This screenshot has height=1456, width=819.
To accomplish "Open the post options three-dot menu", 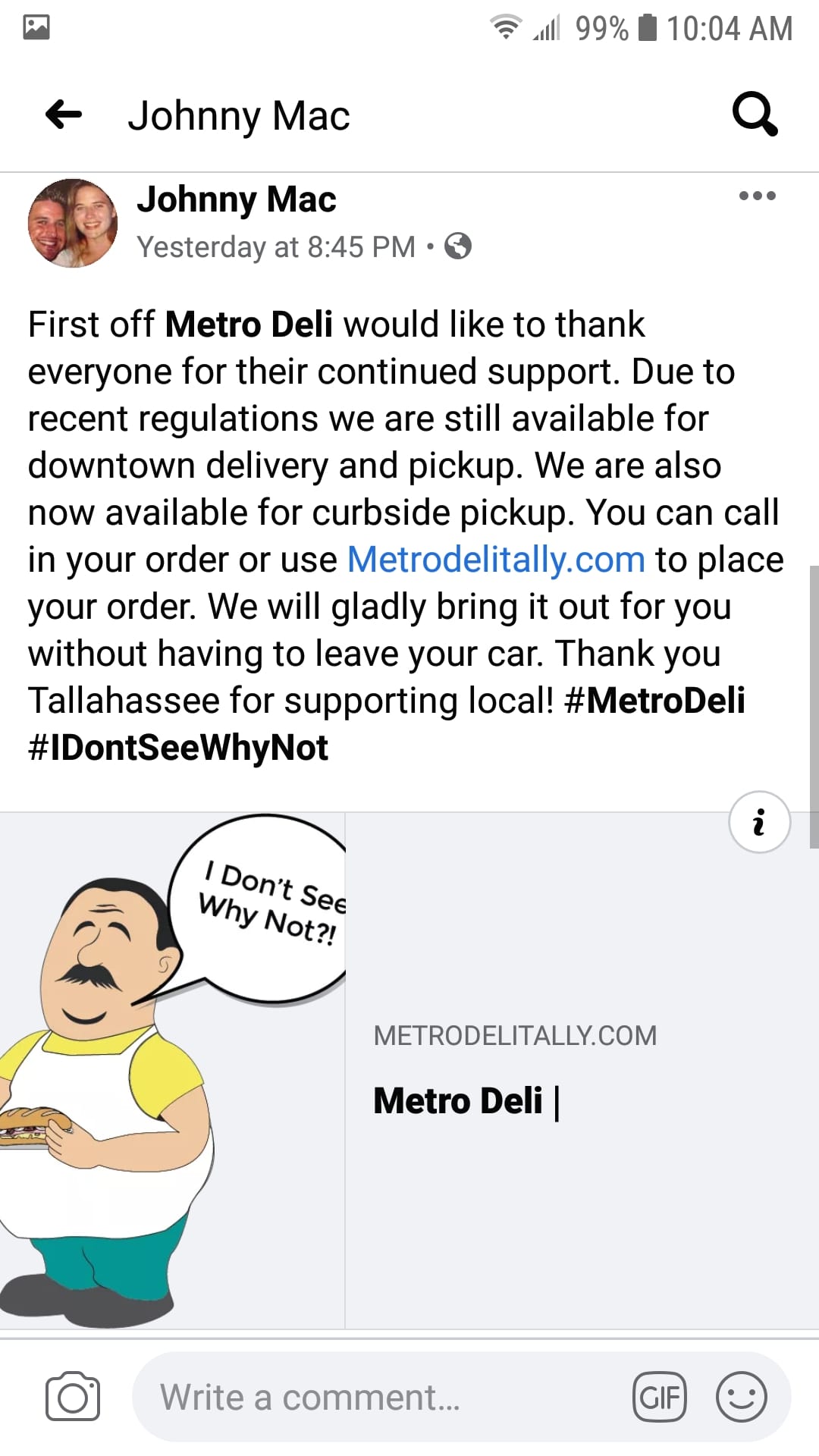I will (757, 196).
